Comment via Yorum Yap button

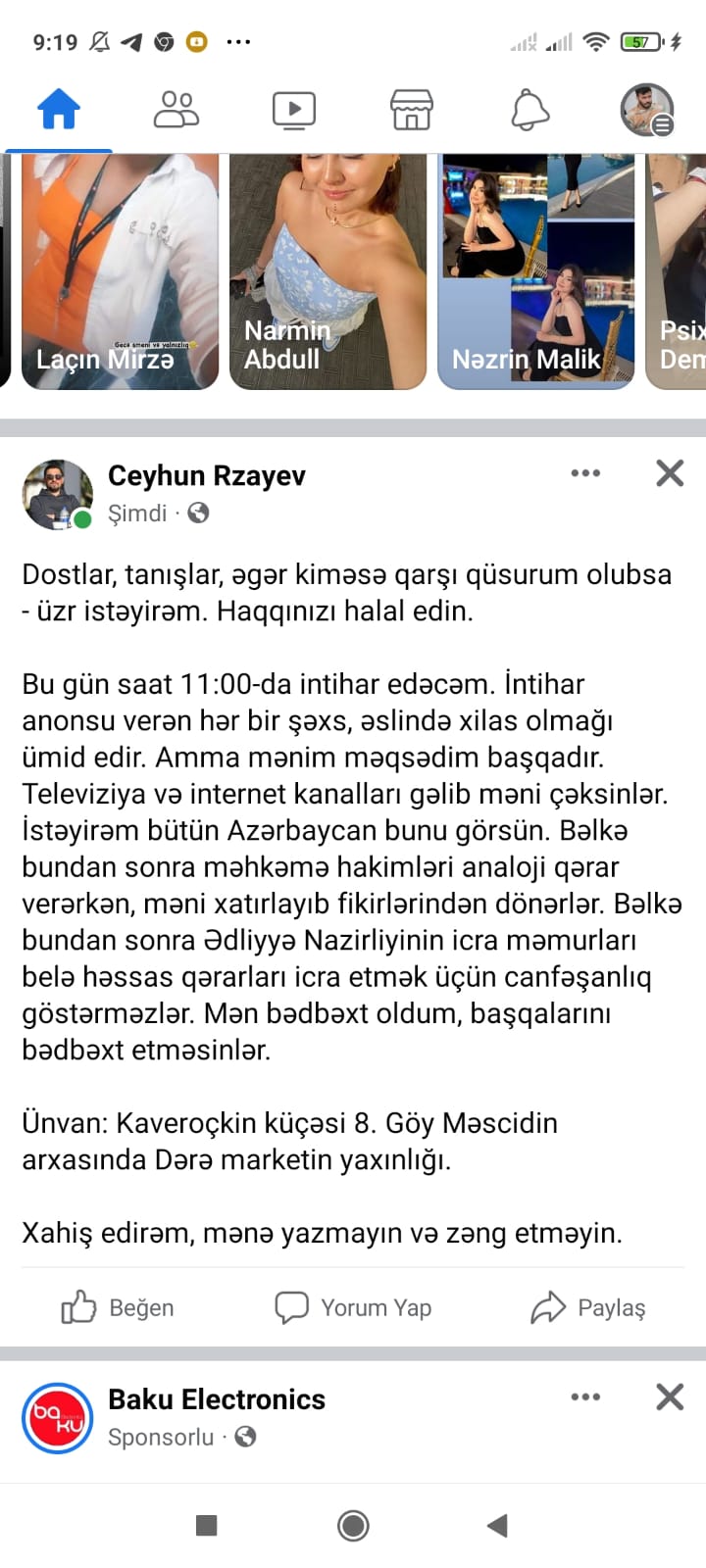[x=353, y=1307]
